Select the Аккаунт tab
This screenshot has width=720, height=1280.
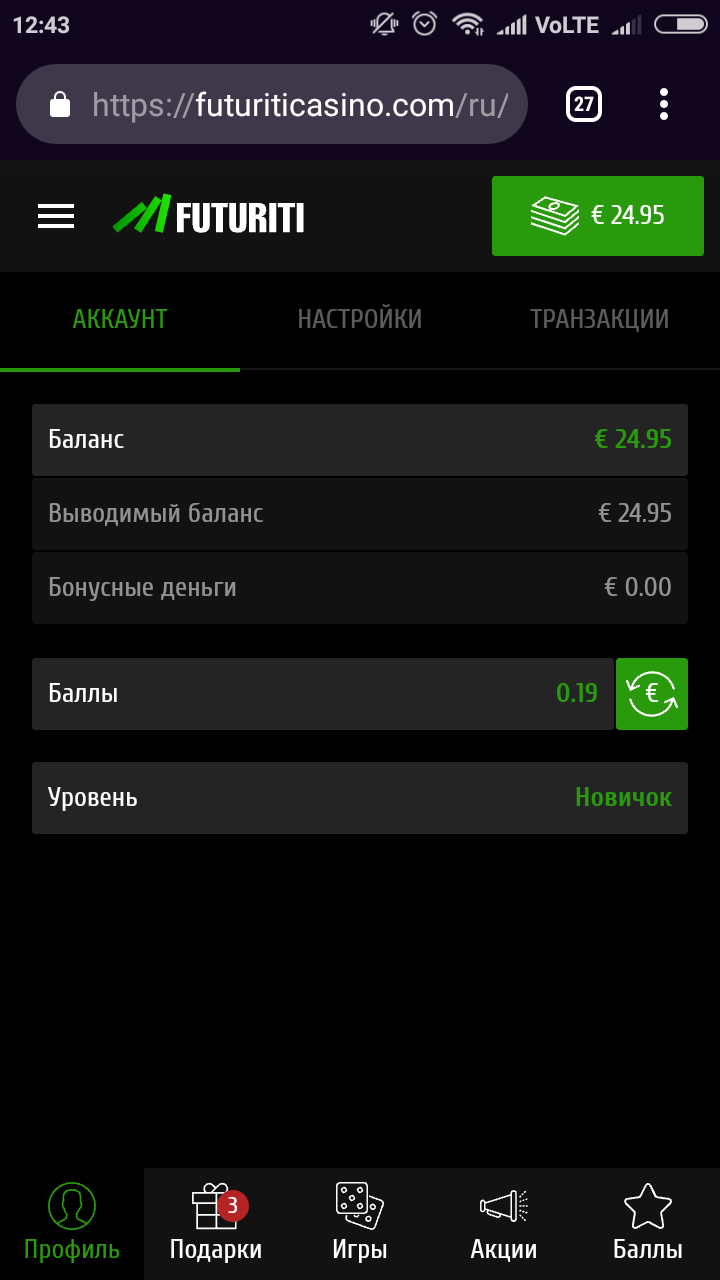point(120,319)
